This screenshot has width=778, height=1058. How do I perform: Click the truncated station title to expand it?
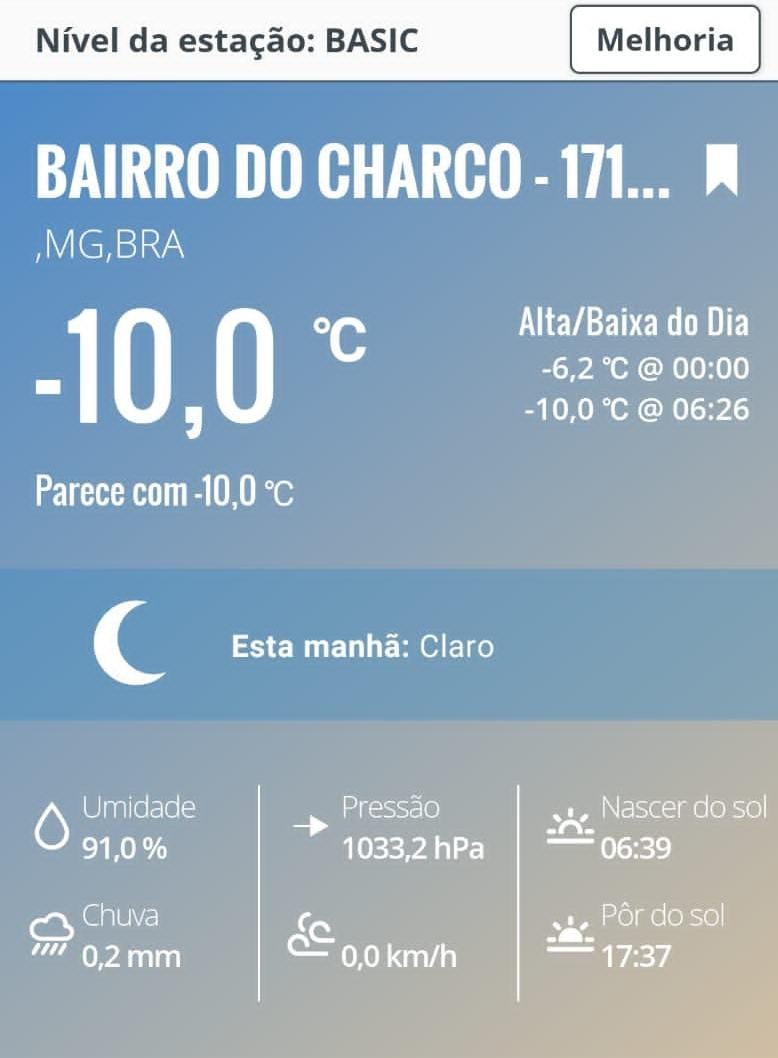point(350,172)
